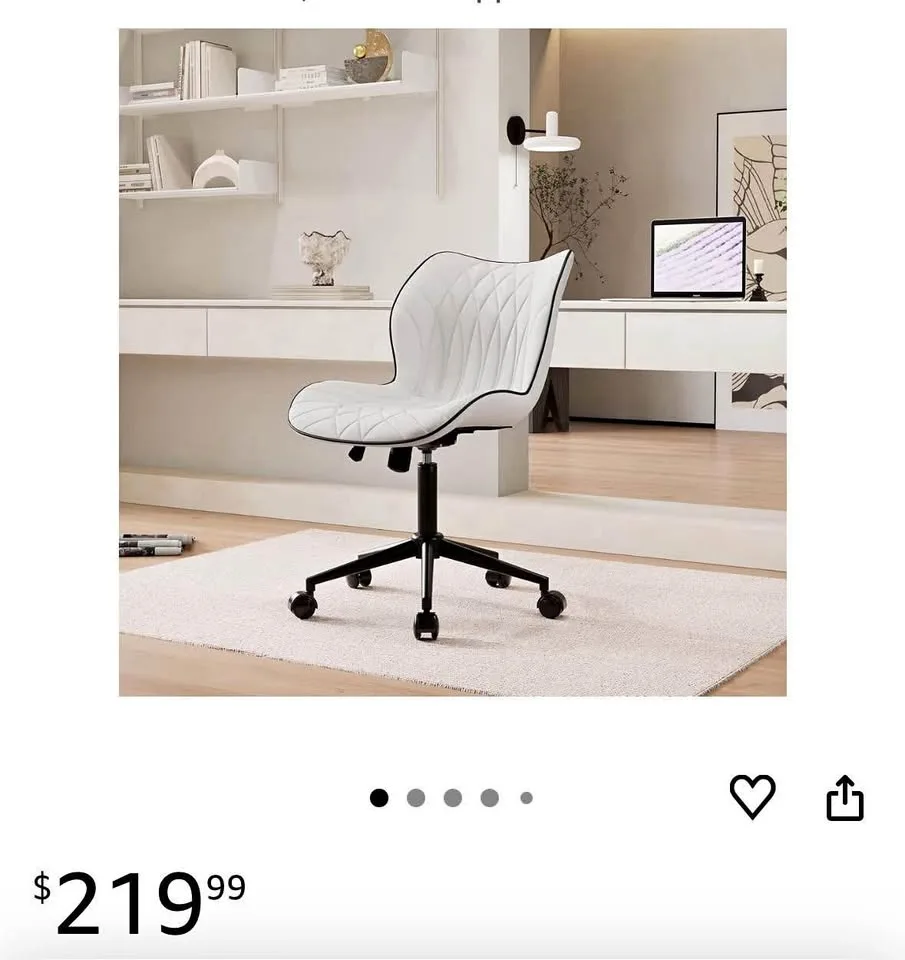Image resolution: width=905 pixels, height=960 pixels.
Task: Add the chair to your wish list
Action: point(752,797)
